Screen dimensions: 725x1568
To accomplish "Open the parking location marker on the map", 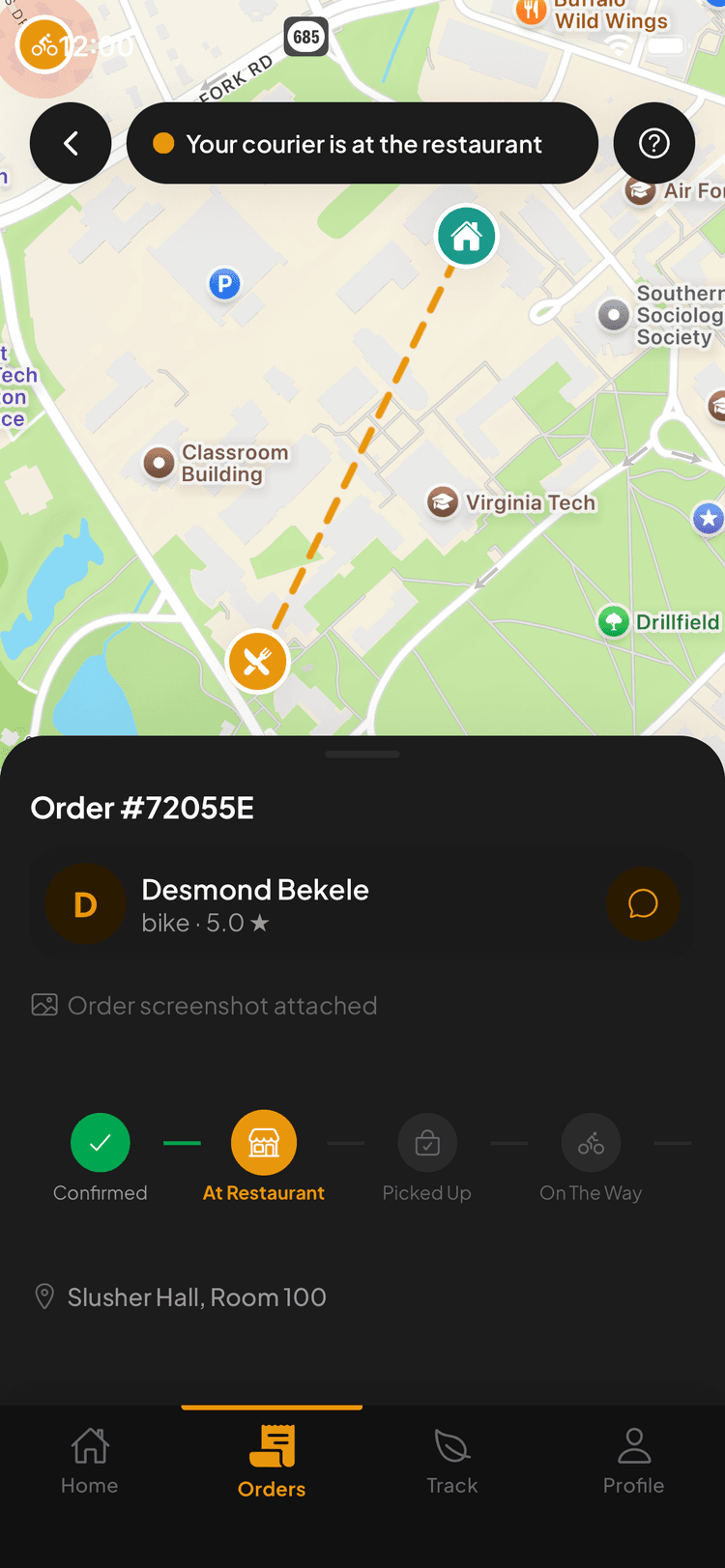I will tap(224, 284).
